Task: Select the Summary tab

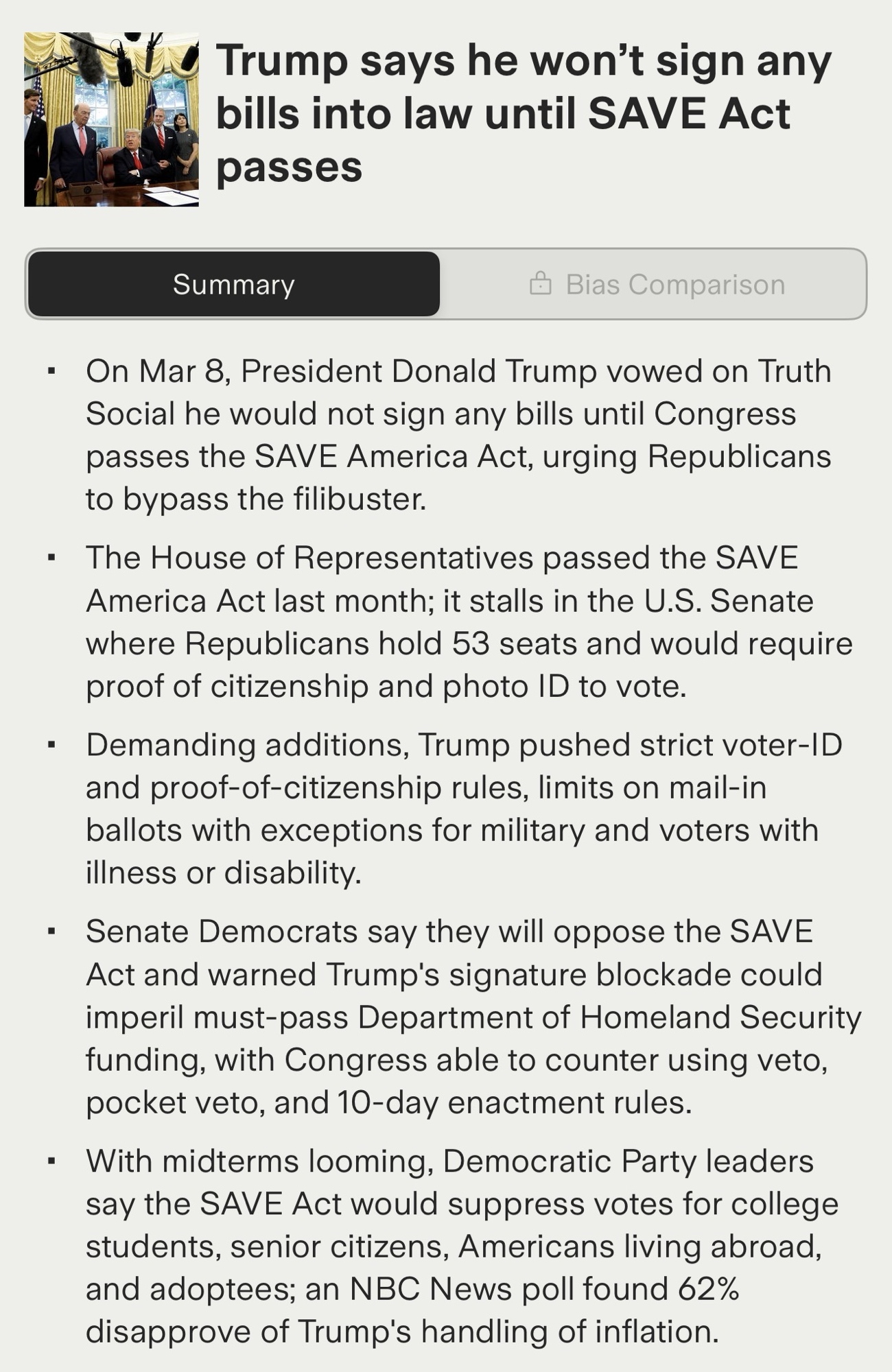Action: (233, 284)
